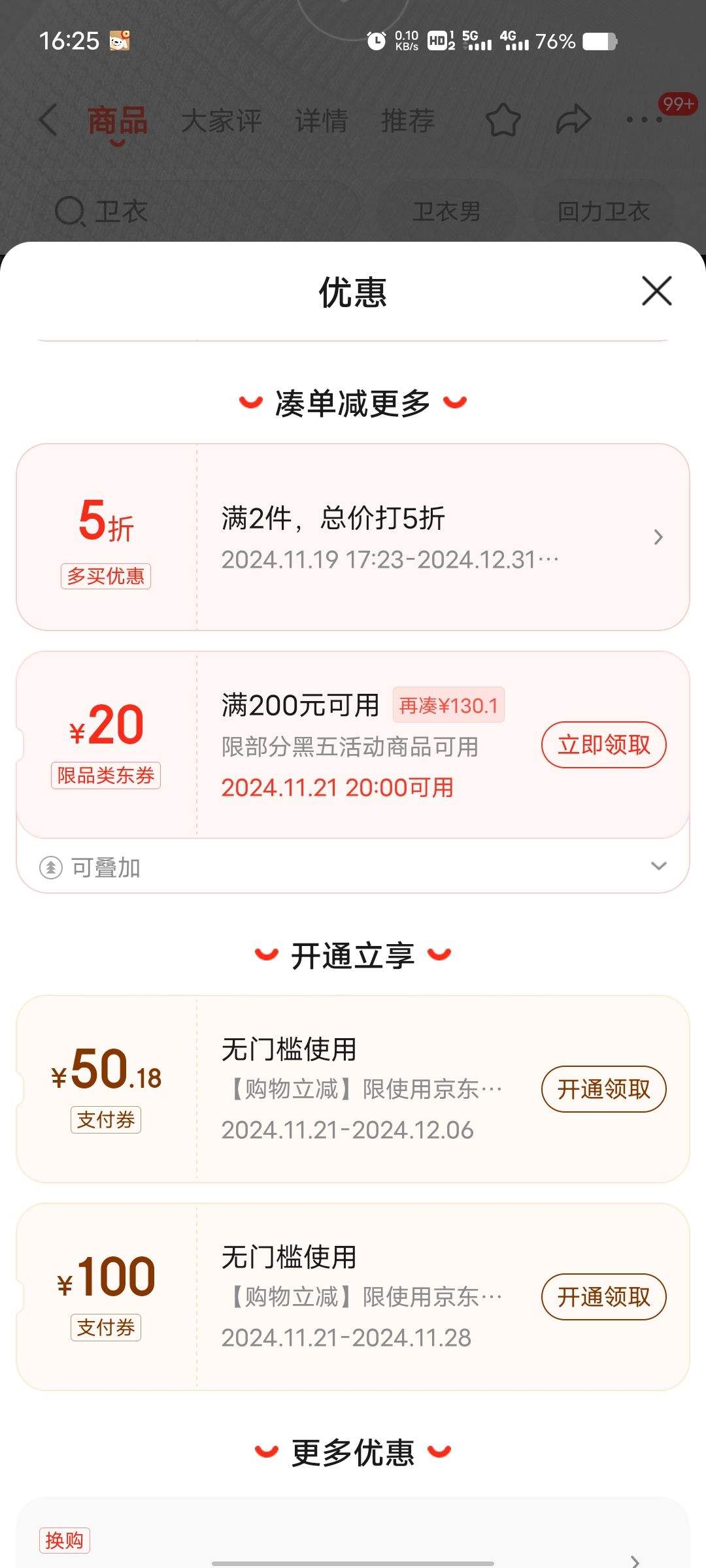Tap 开通领取 for the ¥100 payment coupon

[x=603, y=1297]
